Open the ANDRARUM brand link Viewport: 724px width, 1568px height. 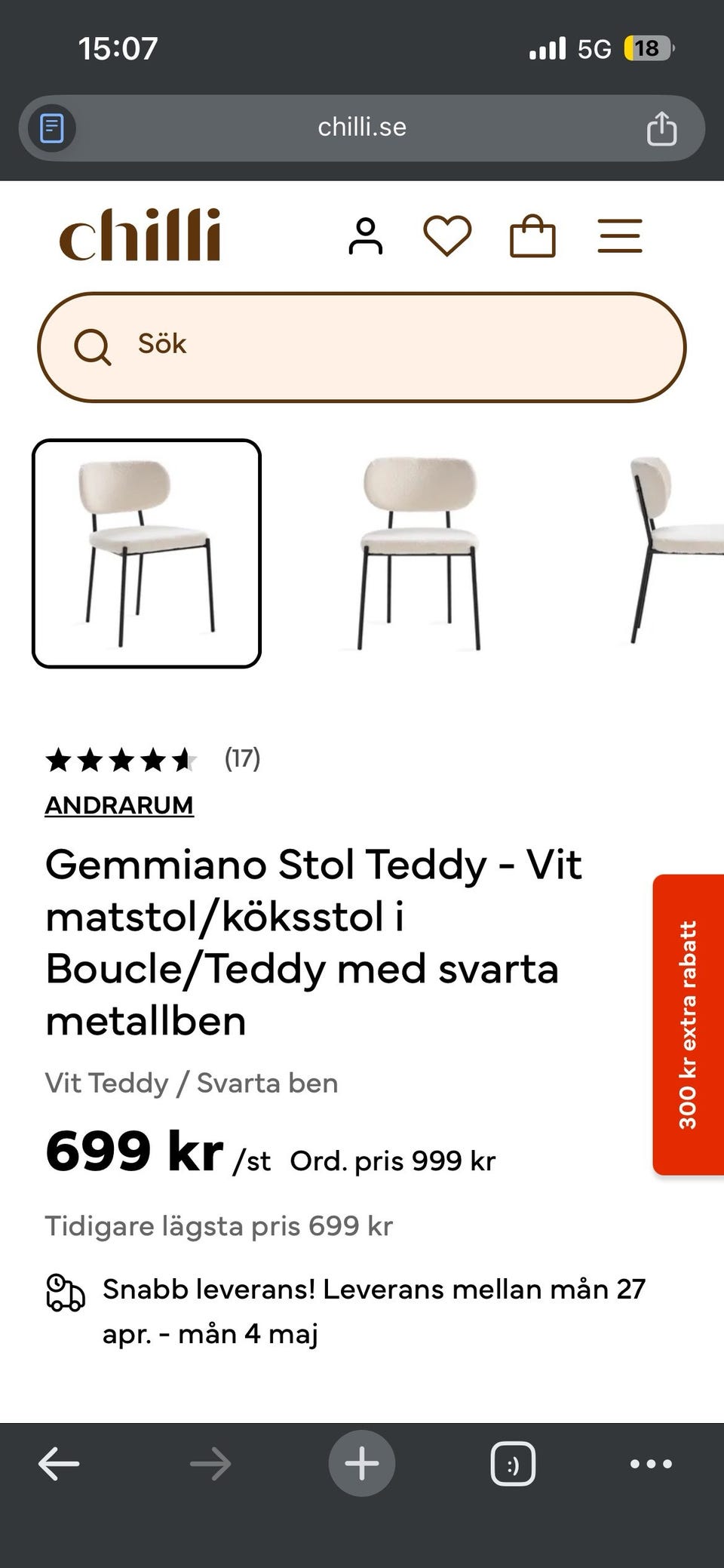pos(119,805)
